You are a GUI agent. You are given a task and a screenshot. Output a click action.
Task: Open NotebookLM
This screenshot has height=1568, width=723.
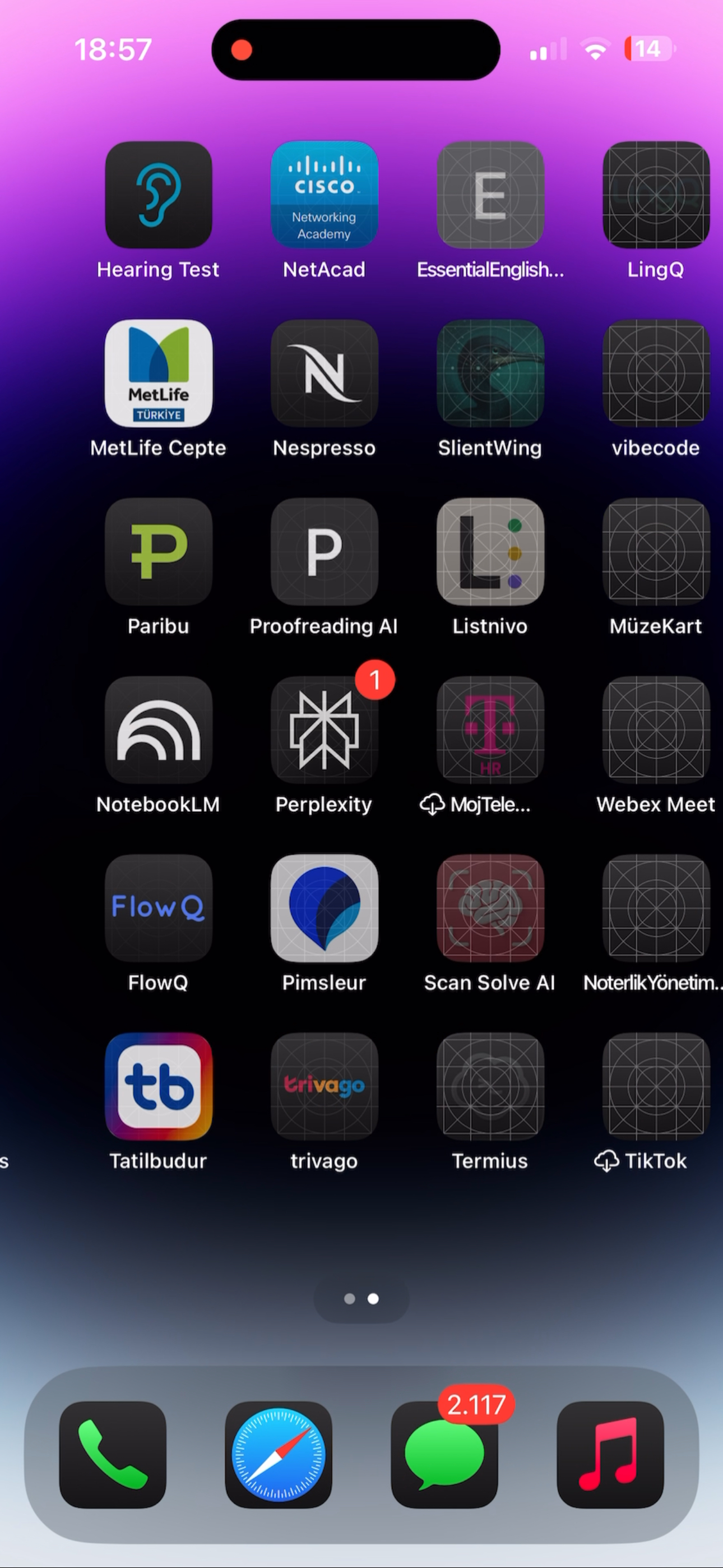coord(158,730)
